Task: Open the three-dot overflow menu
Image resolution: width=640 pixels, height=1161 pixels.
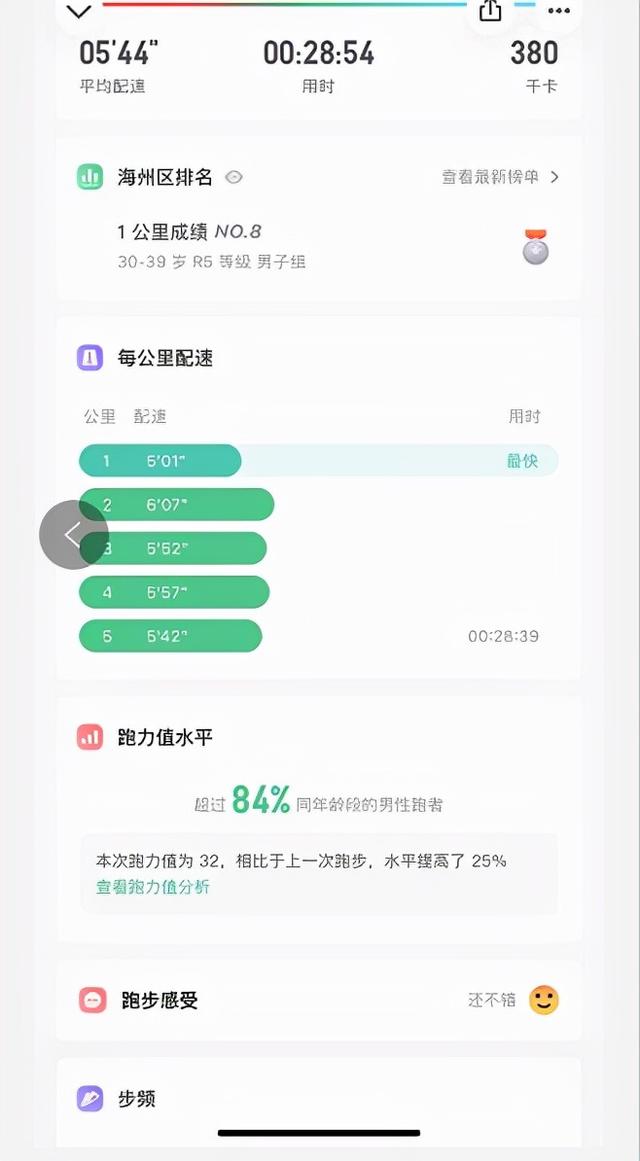Action: 559,11
